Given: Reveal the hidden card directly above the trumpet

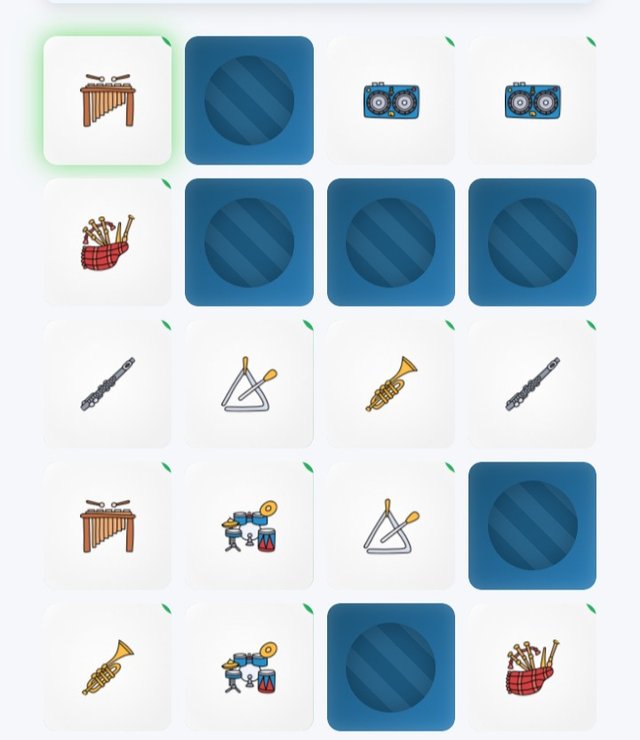Looking at the screenshot, I should (391, 242).
